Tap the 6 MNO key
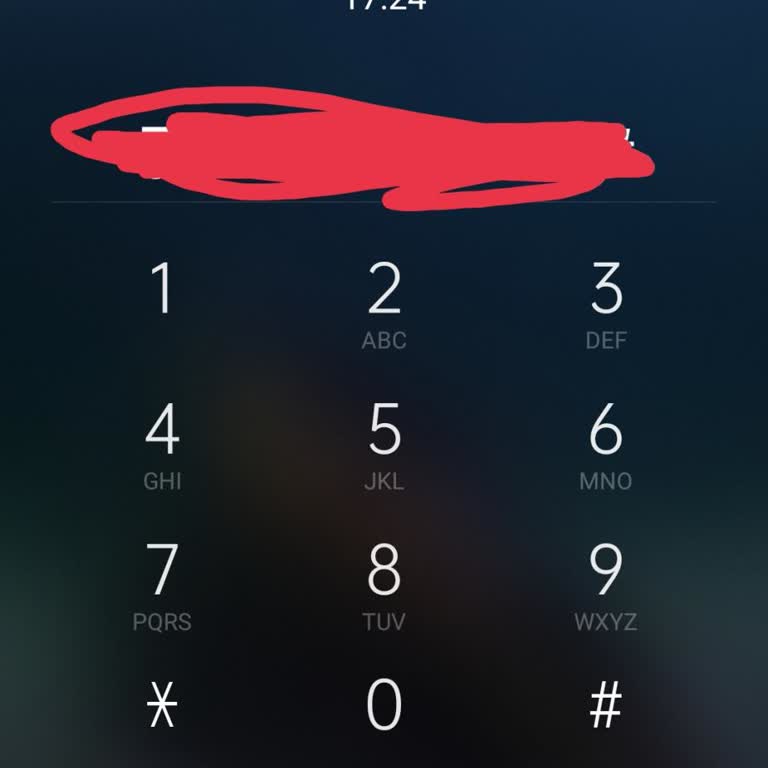 [606, 444]
